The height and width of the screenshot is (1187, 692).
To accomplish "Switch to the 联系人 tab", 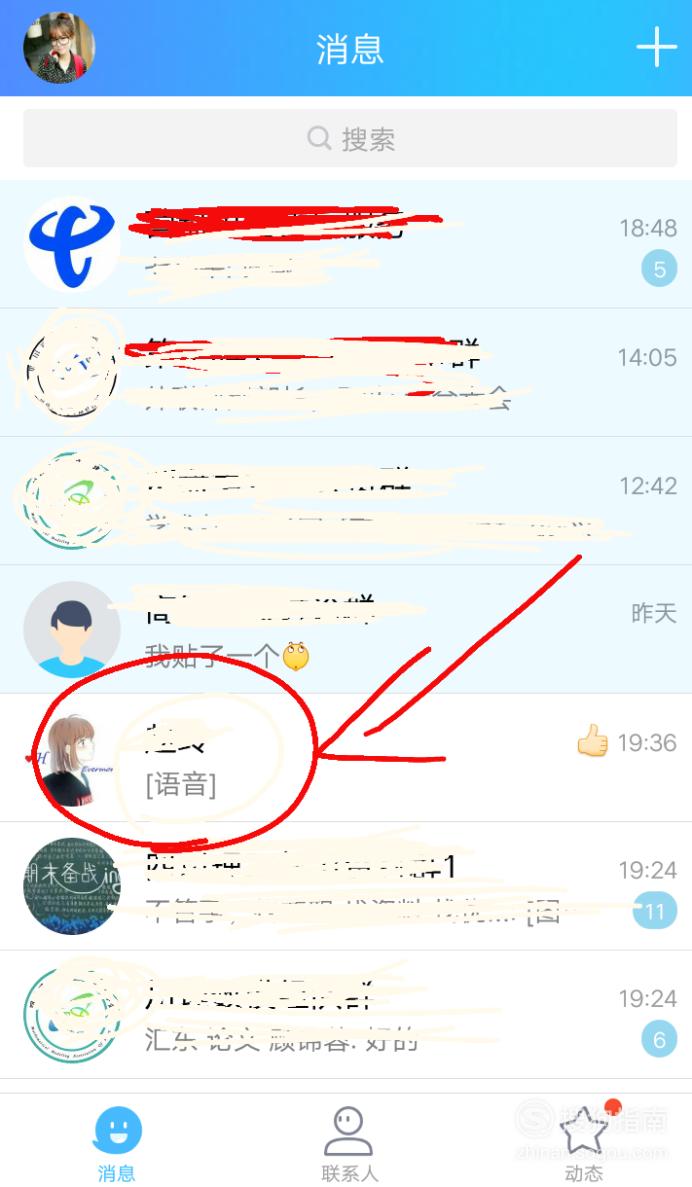I will 348,1144.
